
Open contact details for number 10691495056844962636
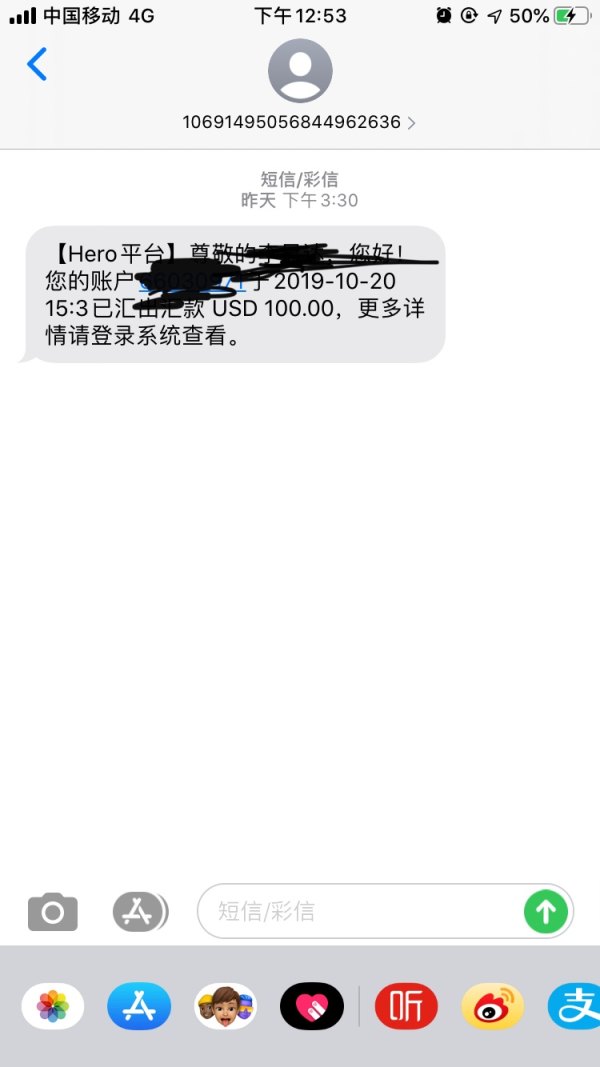point(299,122)
